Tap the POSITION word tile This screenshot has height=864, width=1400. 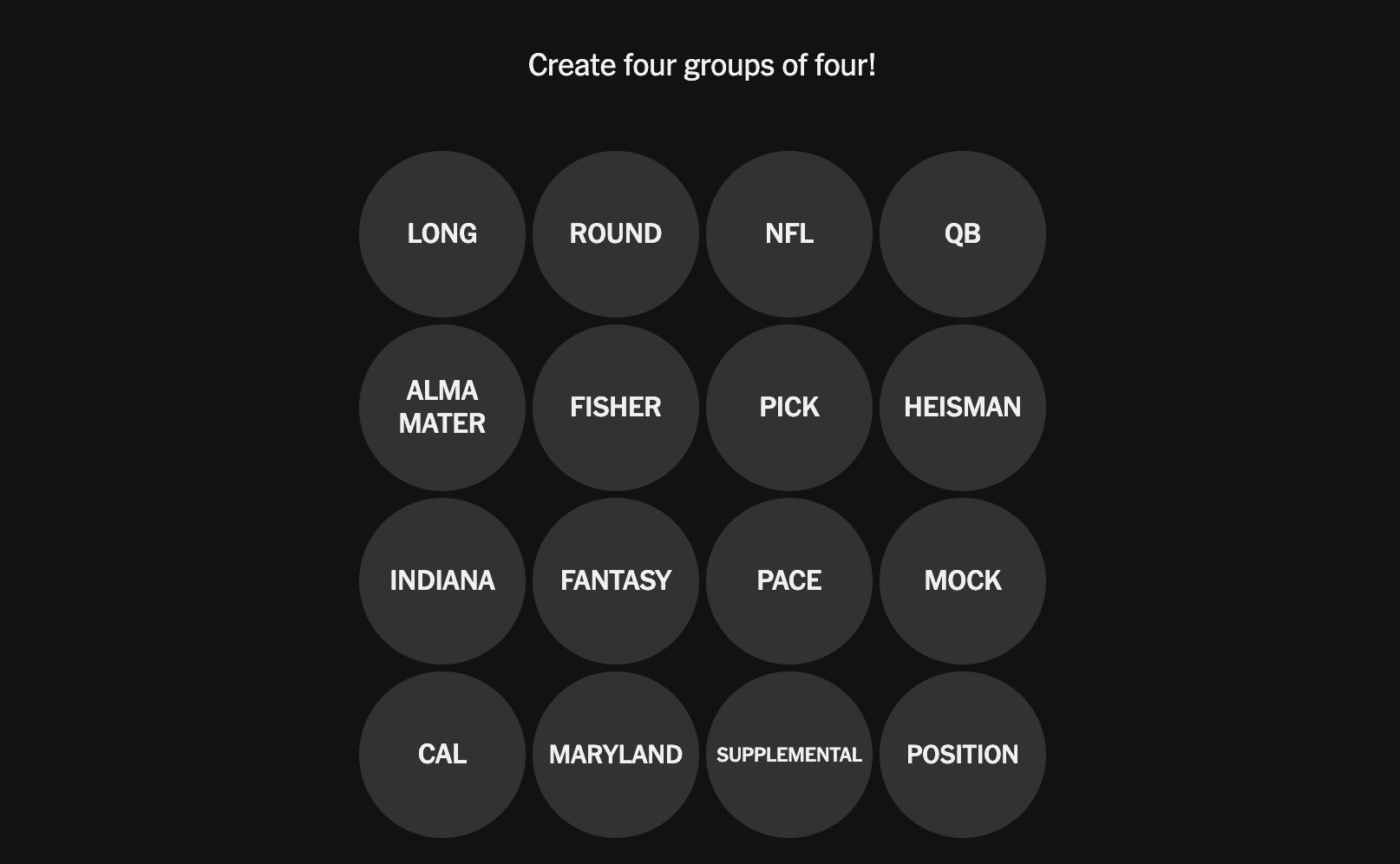pyautogui.click(x=963, y=755)
